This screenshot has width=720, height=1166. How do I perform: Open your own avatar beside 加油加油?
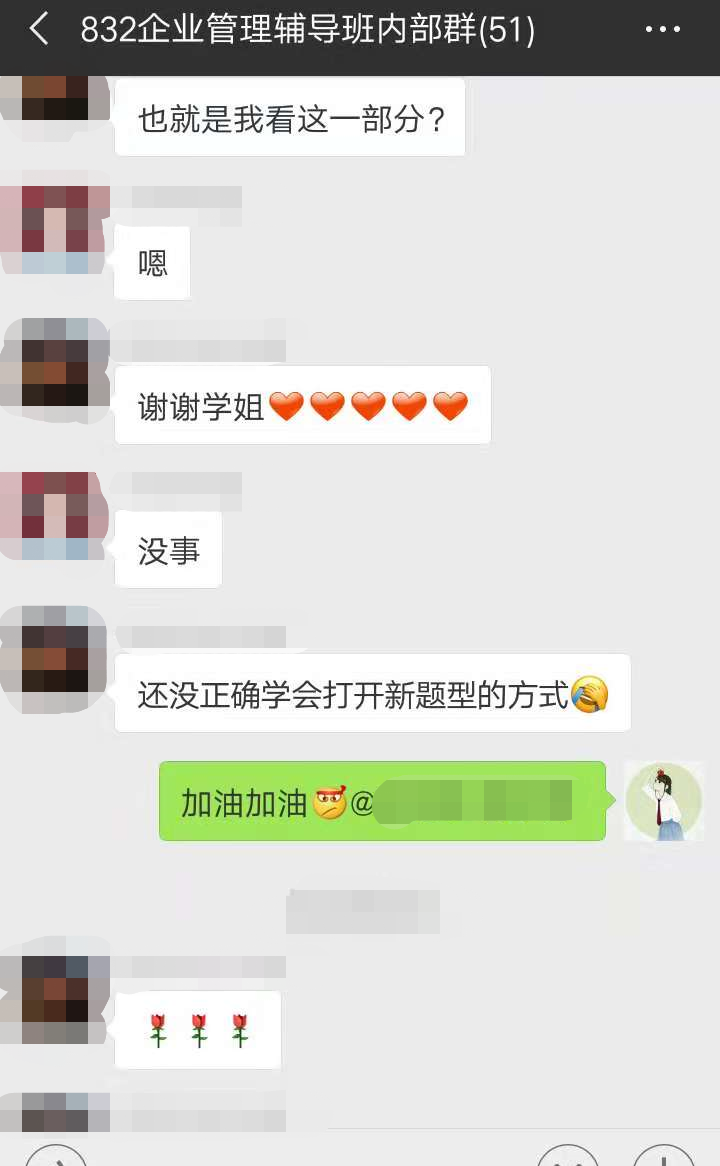click(x=664, y=801)
